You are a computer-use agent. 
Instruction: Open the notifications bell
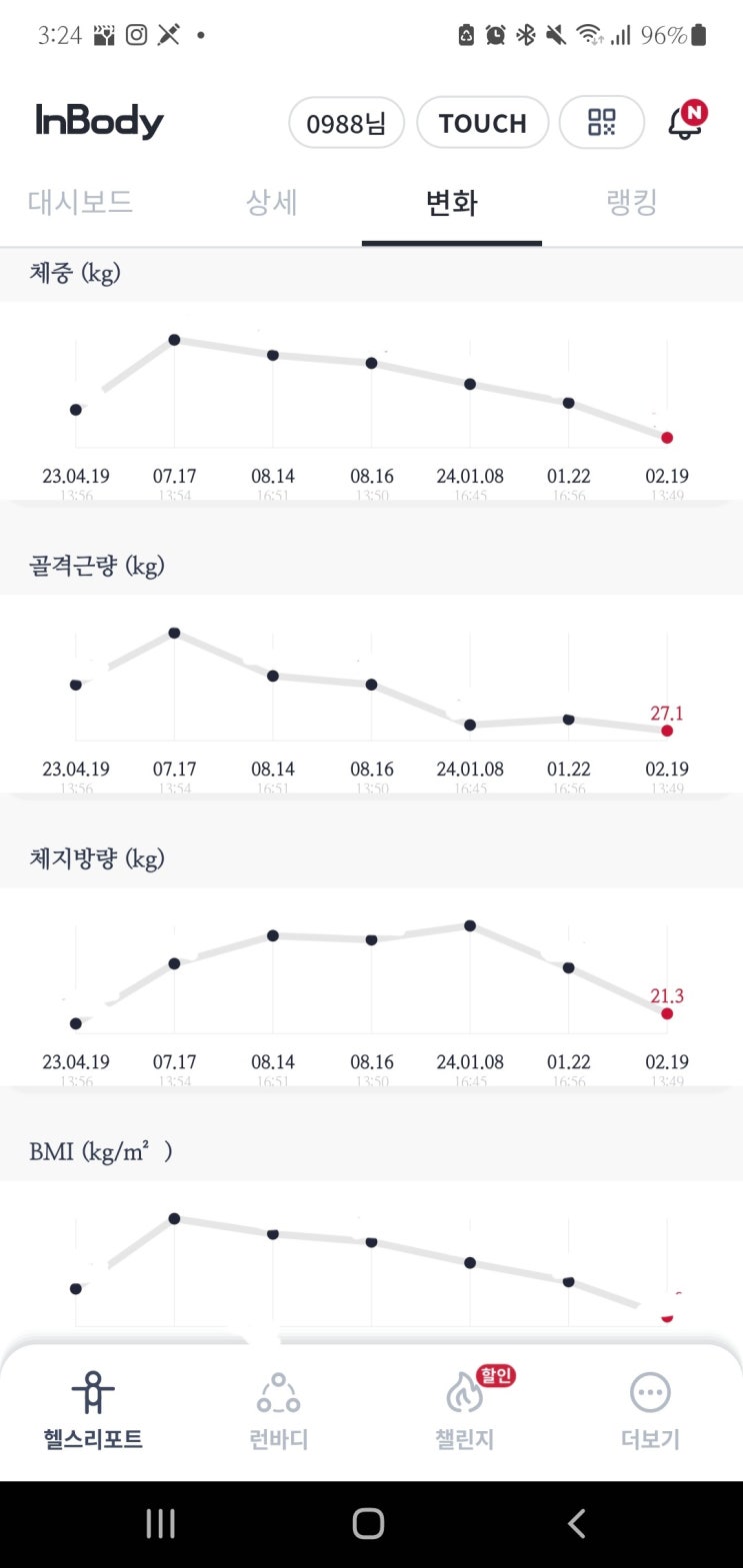point(686,122)
